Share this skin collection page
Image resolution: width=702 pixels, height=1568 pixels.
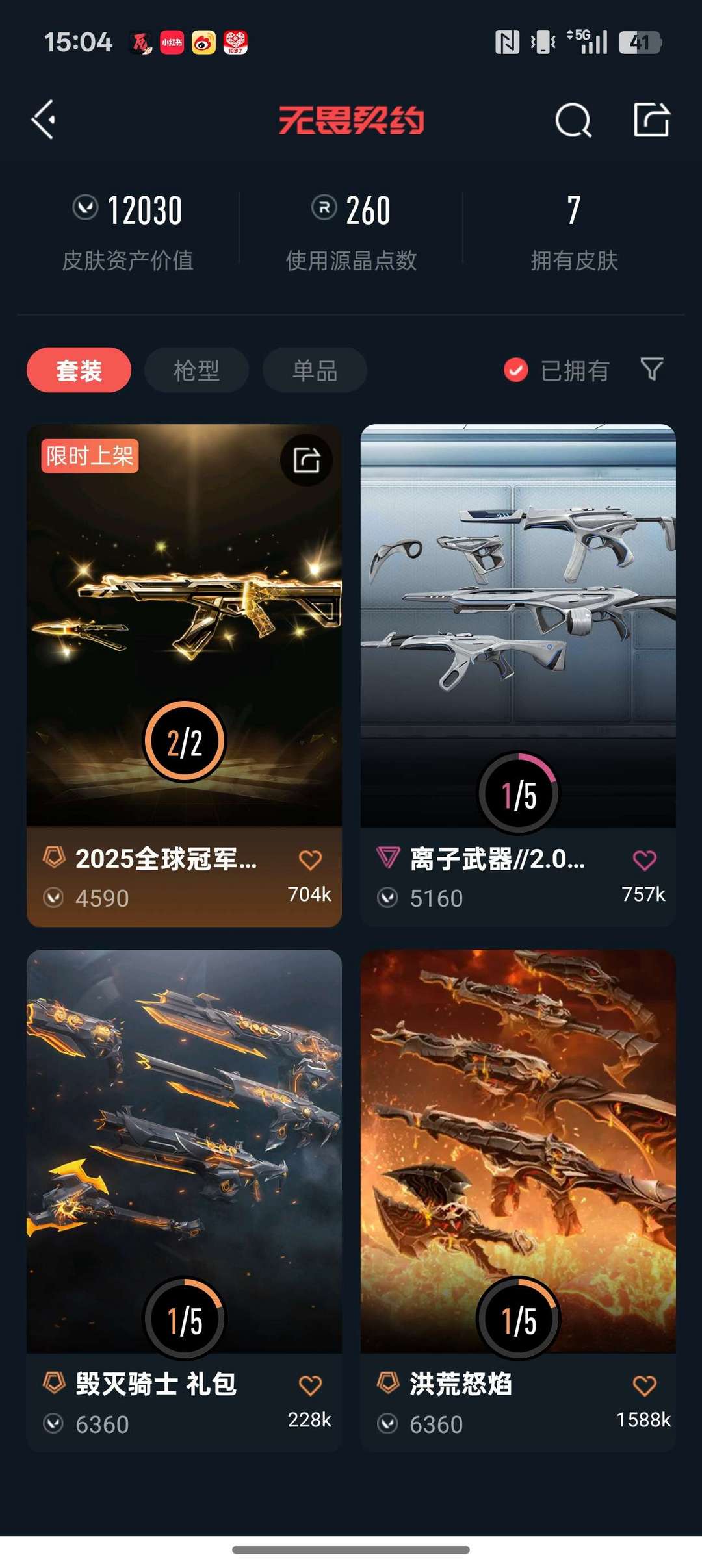point(651,120)
